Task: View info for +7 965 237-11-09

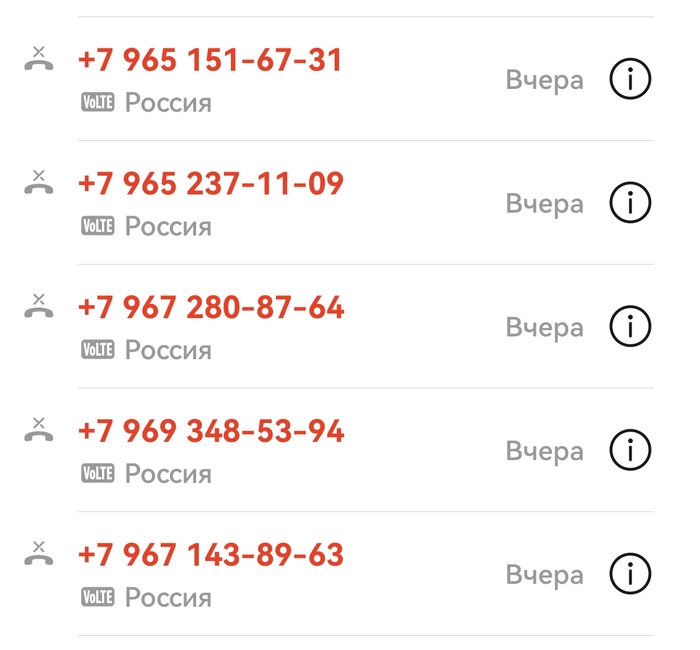Action: point(630,203)
